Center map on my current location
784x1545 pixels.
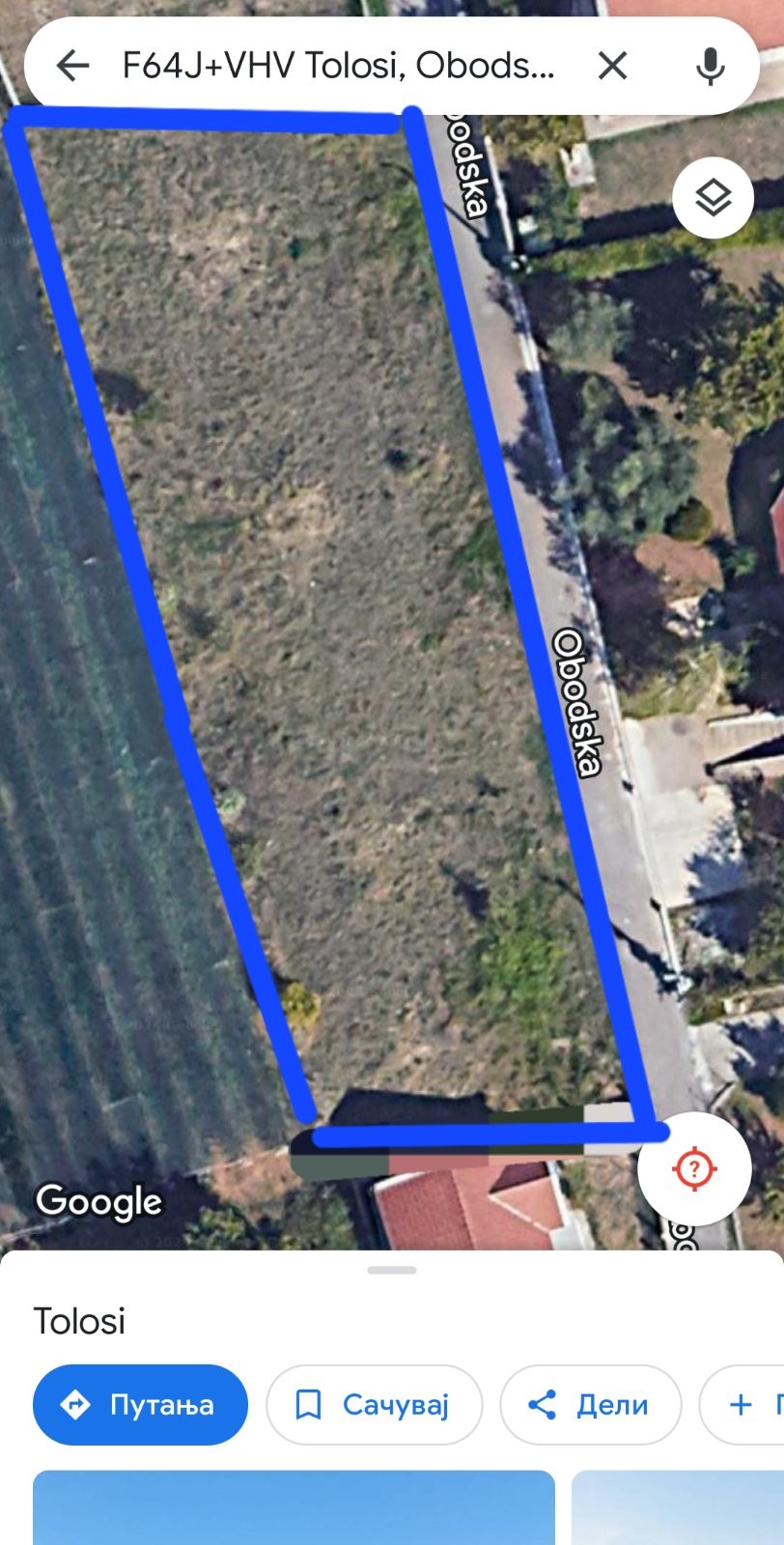(694, 1168)
